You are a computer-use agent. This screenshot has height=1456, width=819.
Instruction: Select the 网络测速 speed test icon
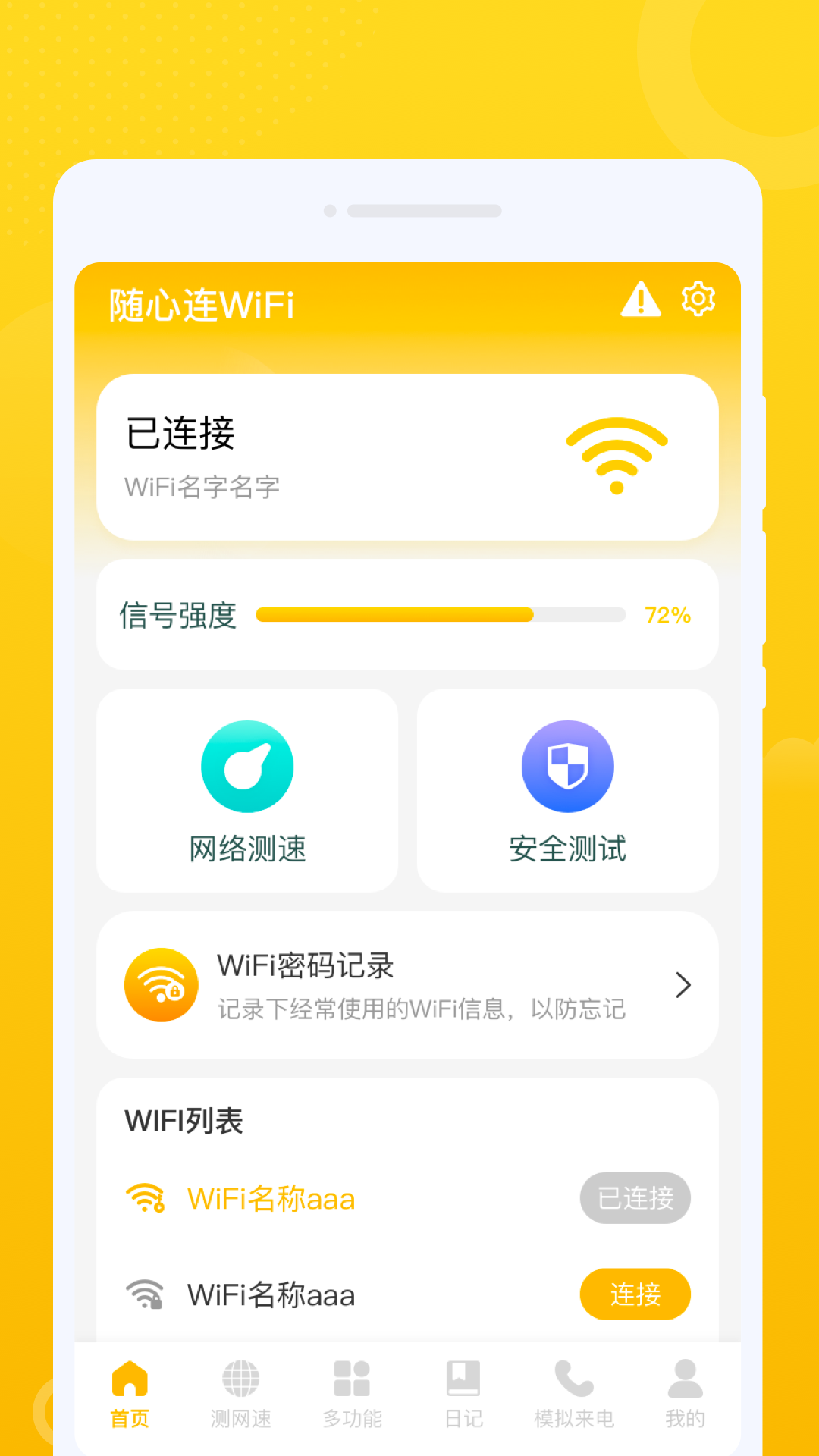coord(247,766)
